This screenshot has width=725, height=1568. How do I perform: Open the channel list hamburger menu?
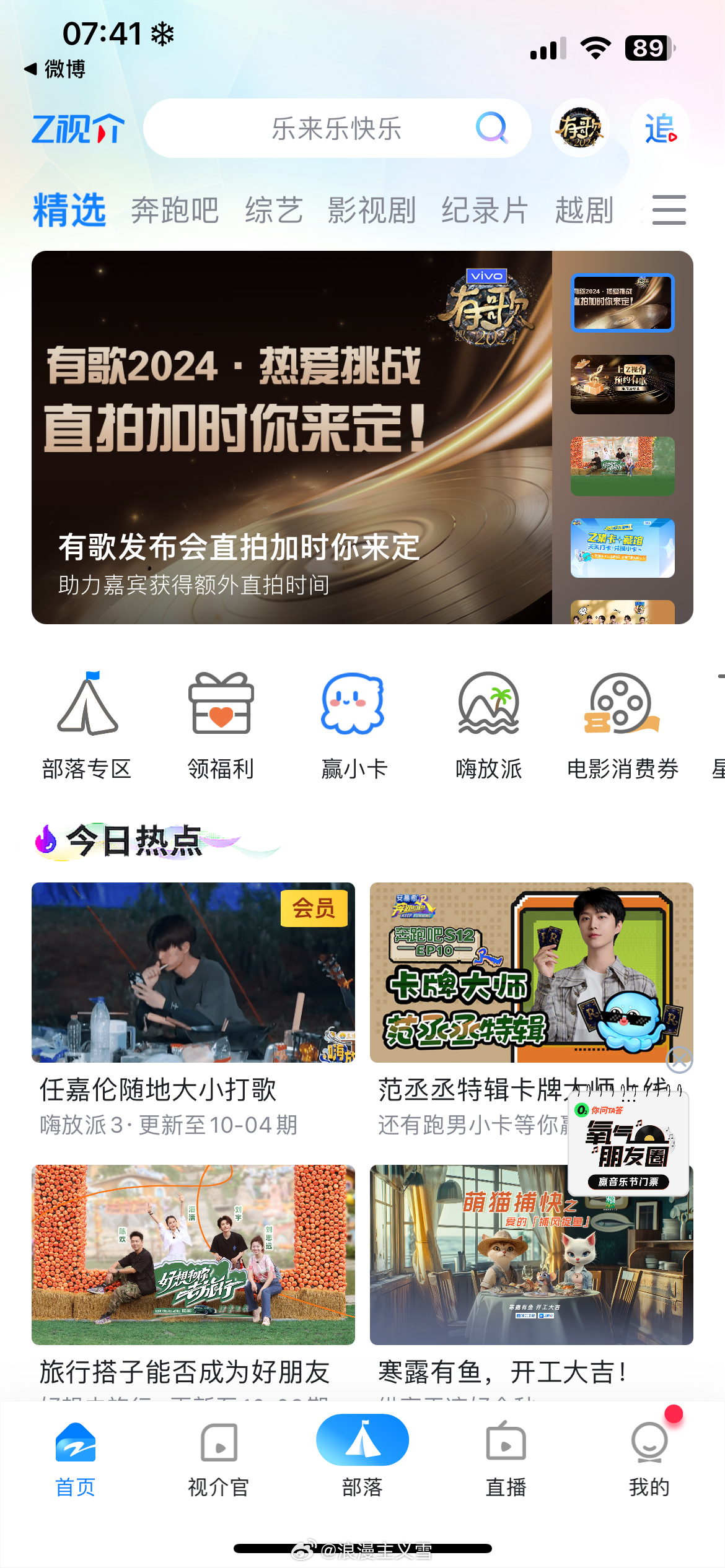tap(669, 210)
